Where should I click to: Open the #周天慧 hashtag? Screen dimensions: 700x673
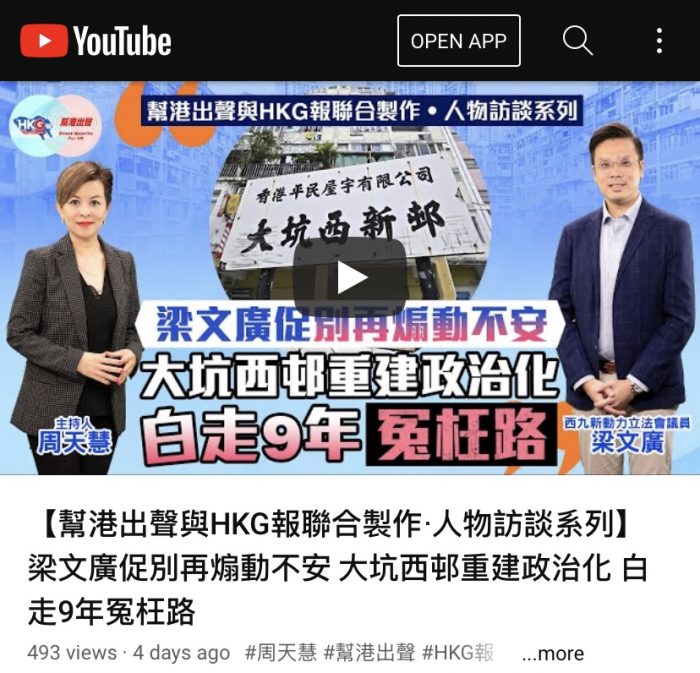point(281,653)
